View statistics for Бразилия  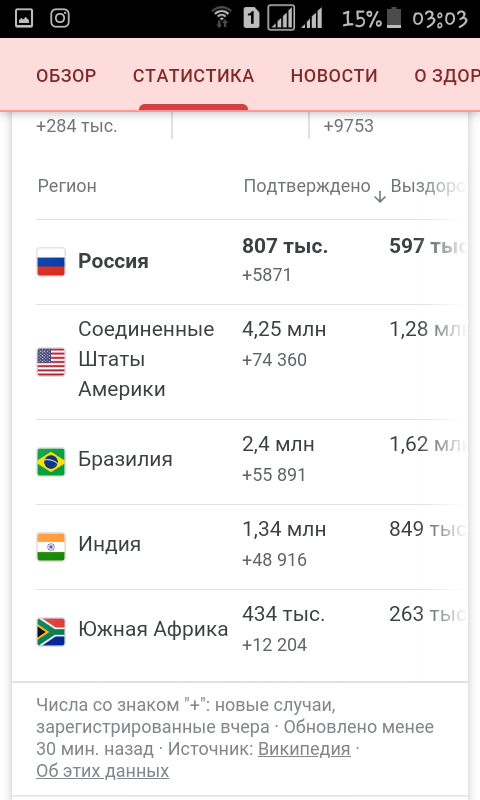pos(252,462)
